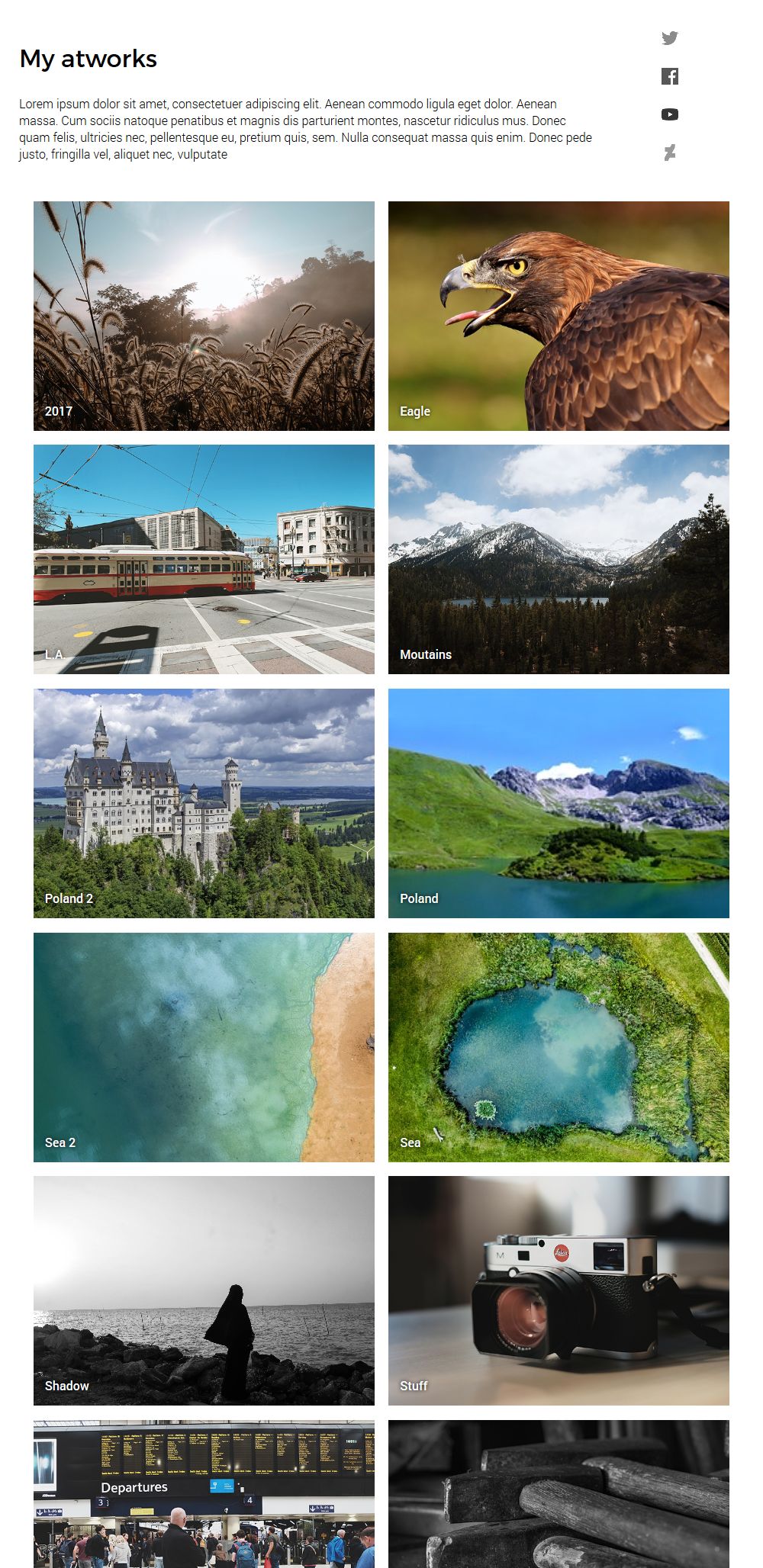Open the Twitter profile link

670,38
